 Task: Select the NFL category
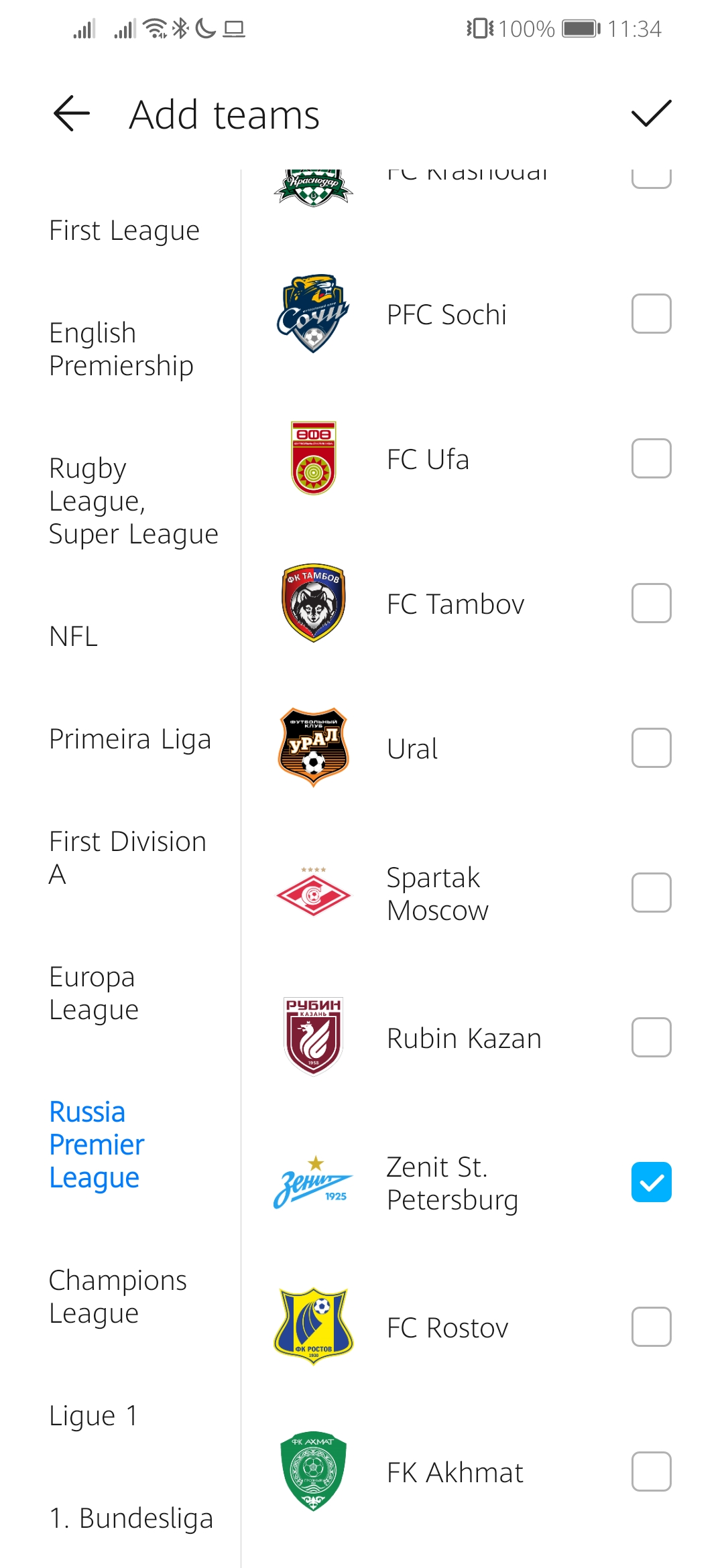coord(74,637)
